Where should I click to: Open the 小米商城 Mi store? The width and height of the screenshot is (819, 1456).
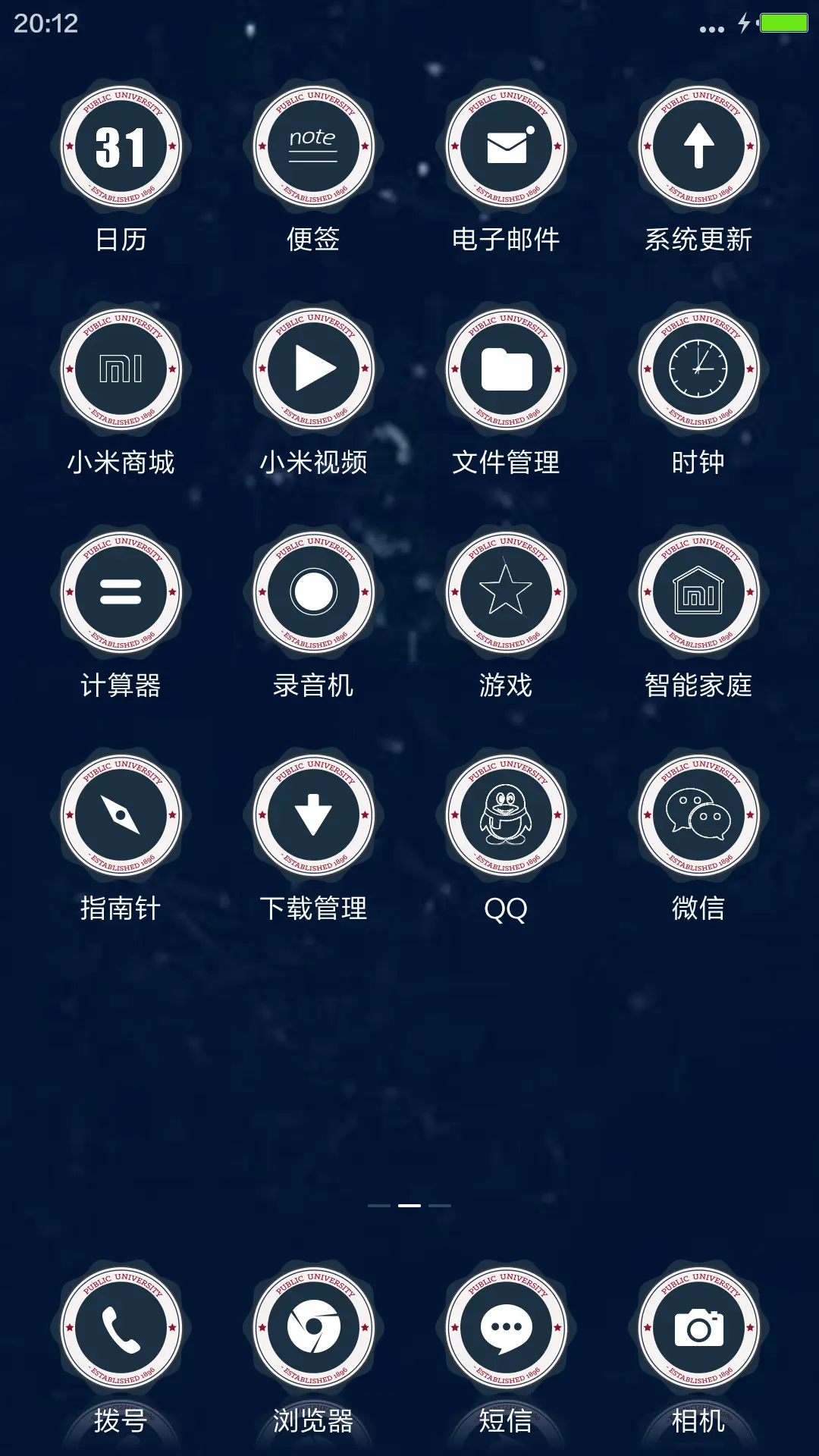(121, 369)
